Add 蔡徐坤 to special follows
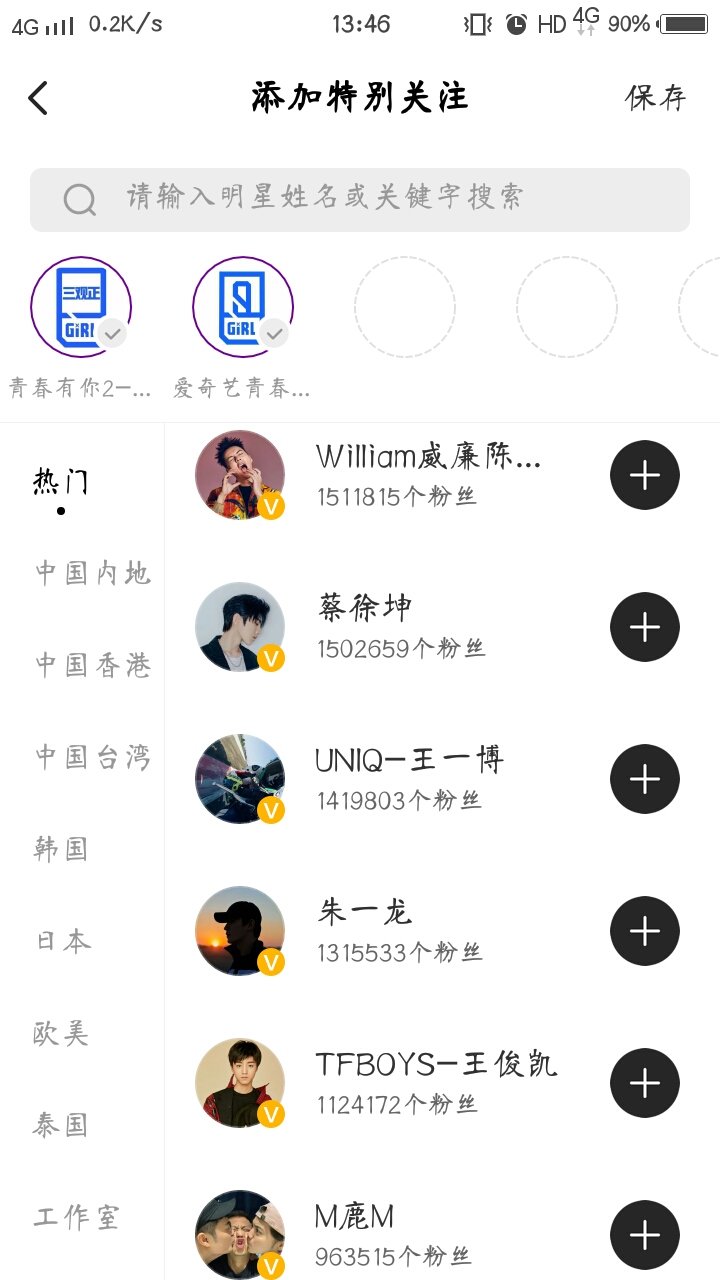 point(645,627)
